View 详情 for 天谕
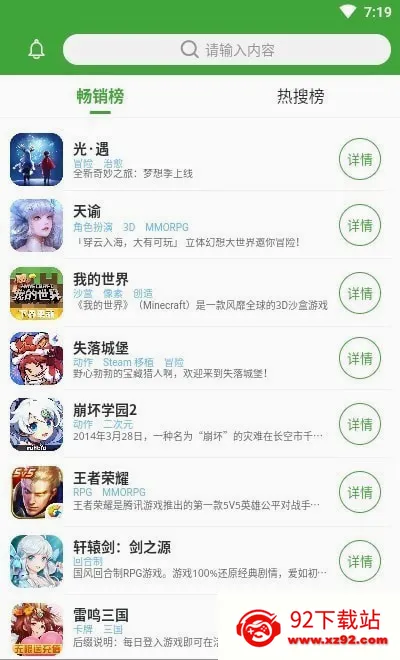 tap(360, 225)
